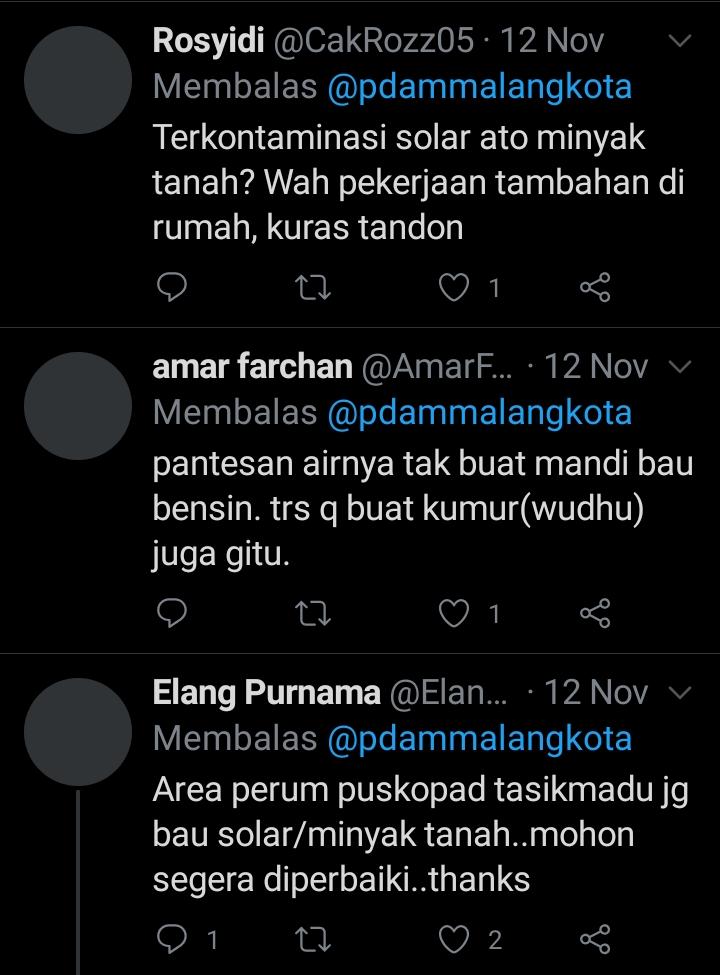
Task: Open the dropdown arrow on Rosyidi's tweet
Action: tap(679, 42)
